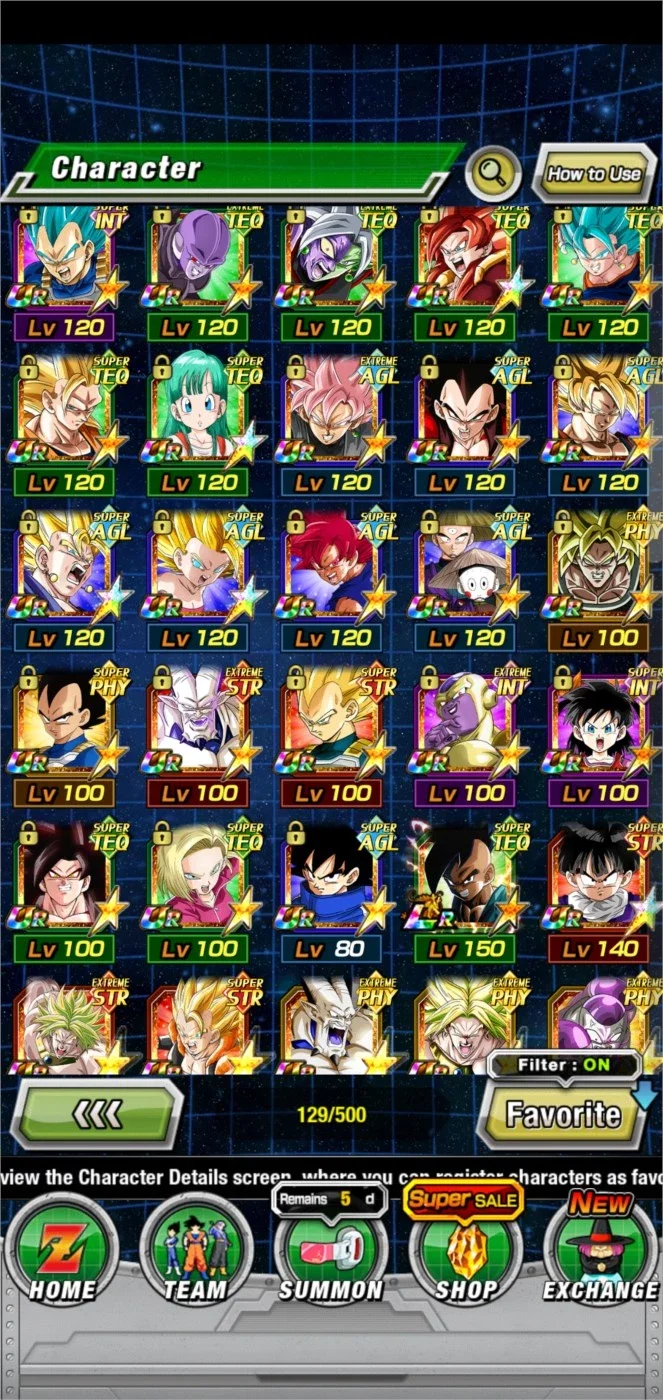Image resolution: width=663 pixels, height=1400 pixels.
Task: Open the SHOP menu
Action: coord(466,1248)
